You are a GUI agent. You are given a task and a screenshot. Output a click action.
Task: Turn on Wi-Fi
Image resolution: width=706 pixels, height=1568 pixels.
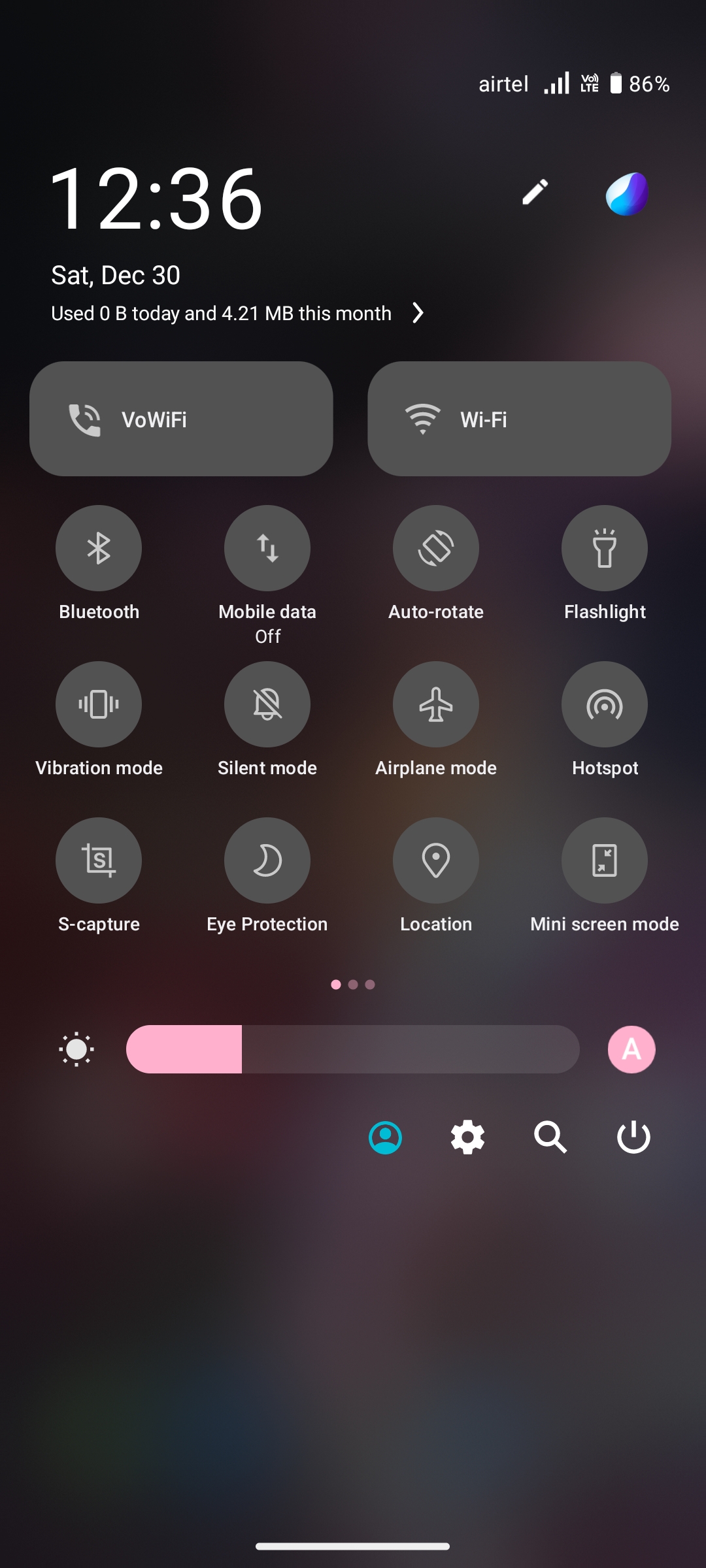519,419
